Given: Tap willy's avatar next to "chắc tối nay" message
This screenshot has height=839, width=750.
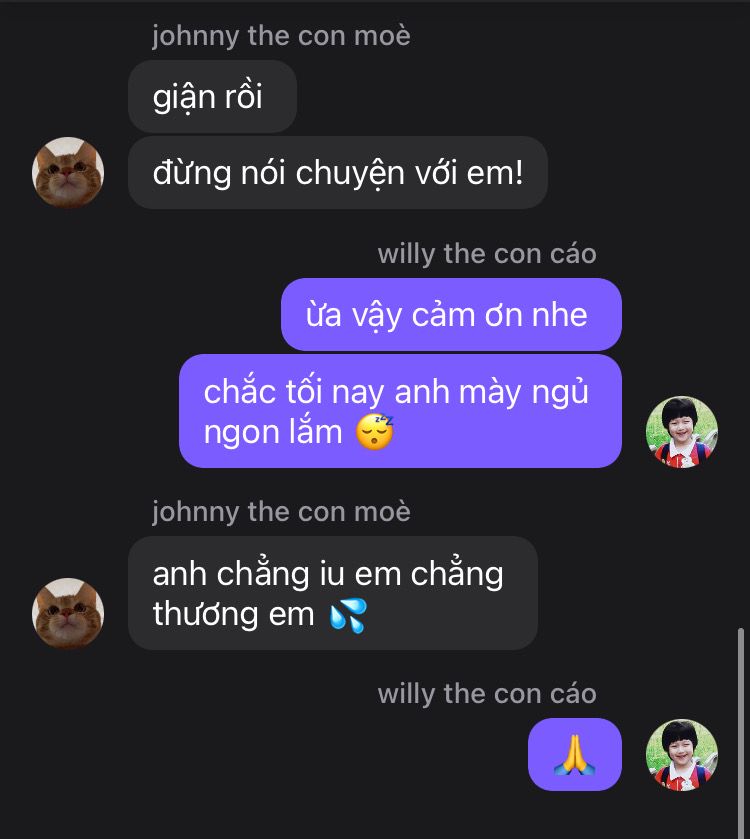Looking at the screenshot, I should [x=682, y=432].
